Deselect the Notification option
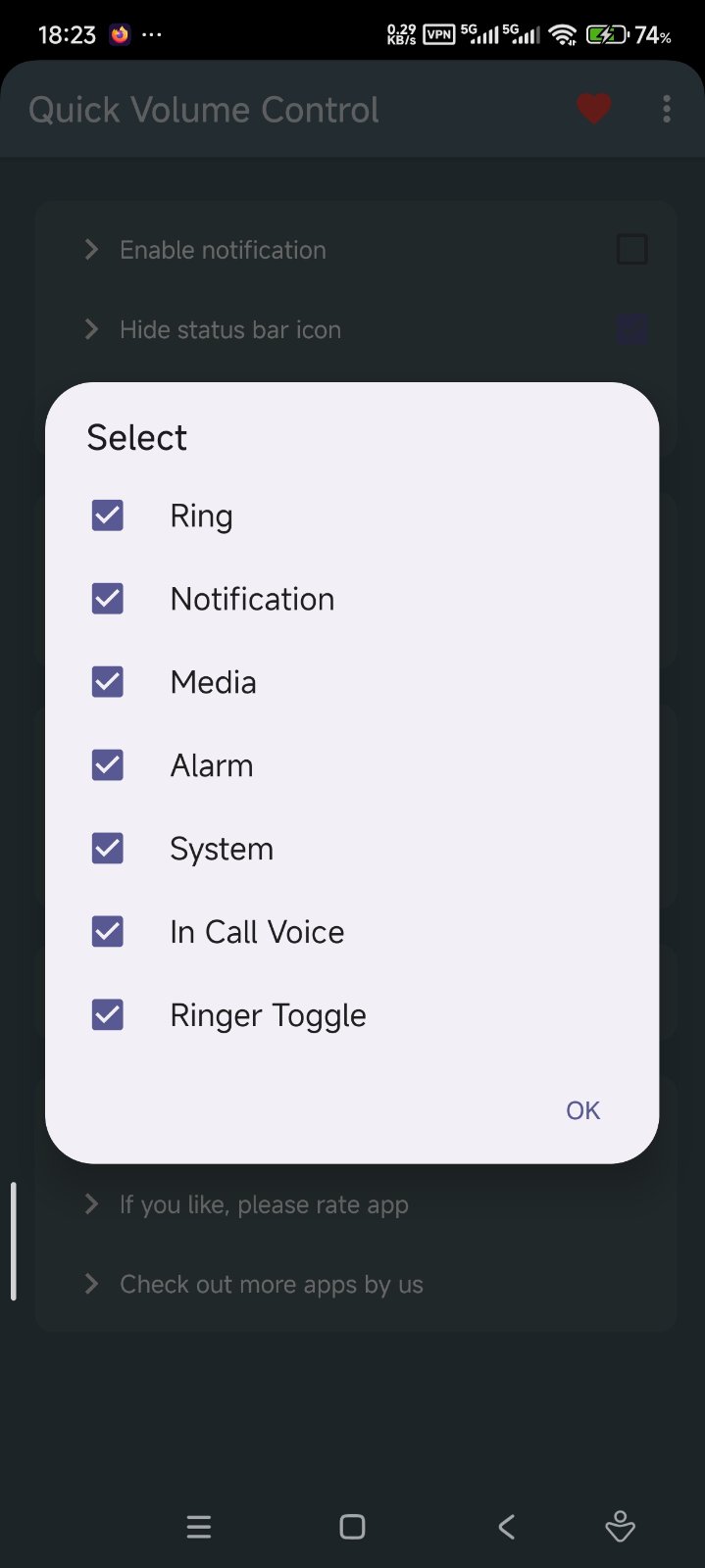 pos(108,599)
